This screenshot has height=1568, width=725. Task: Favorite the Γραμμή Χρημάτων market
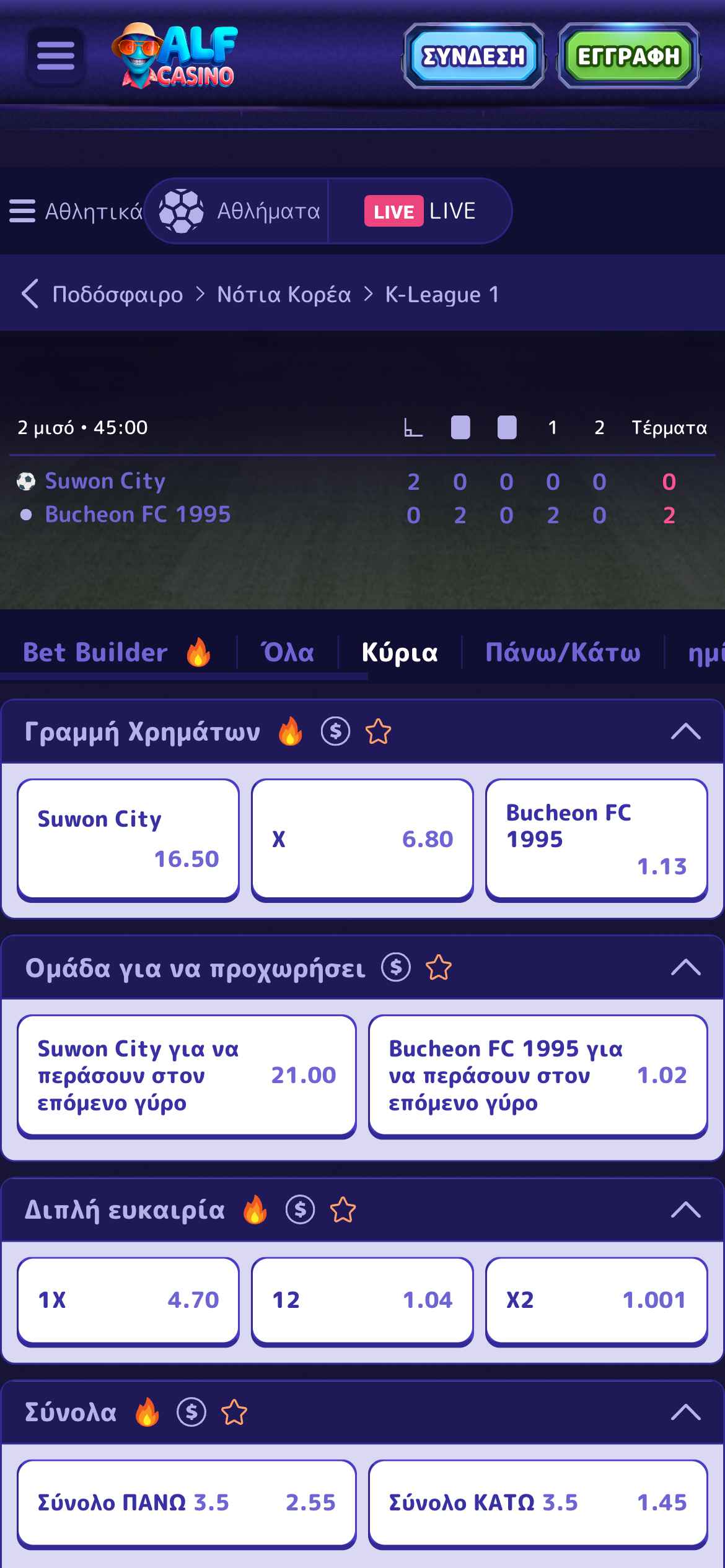tap(378, 732)
